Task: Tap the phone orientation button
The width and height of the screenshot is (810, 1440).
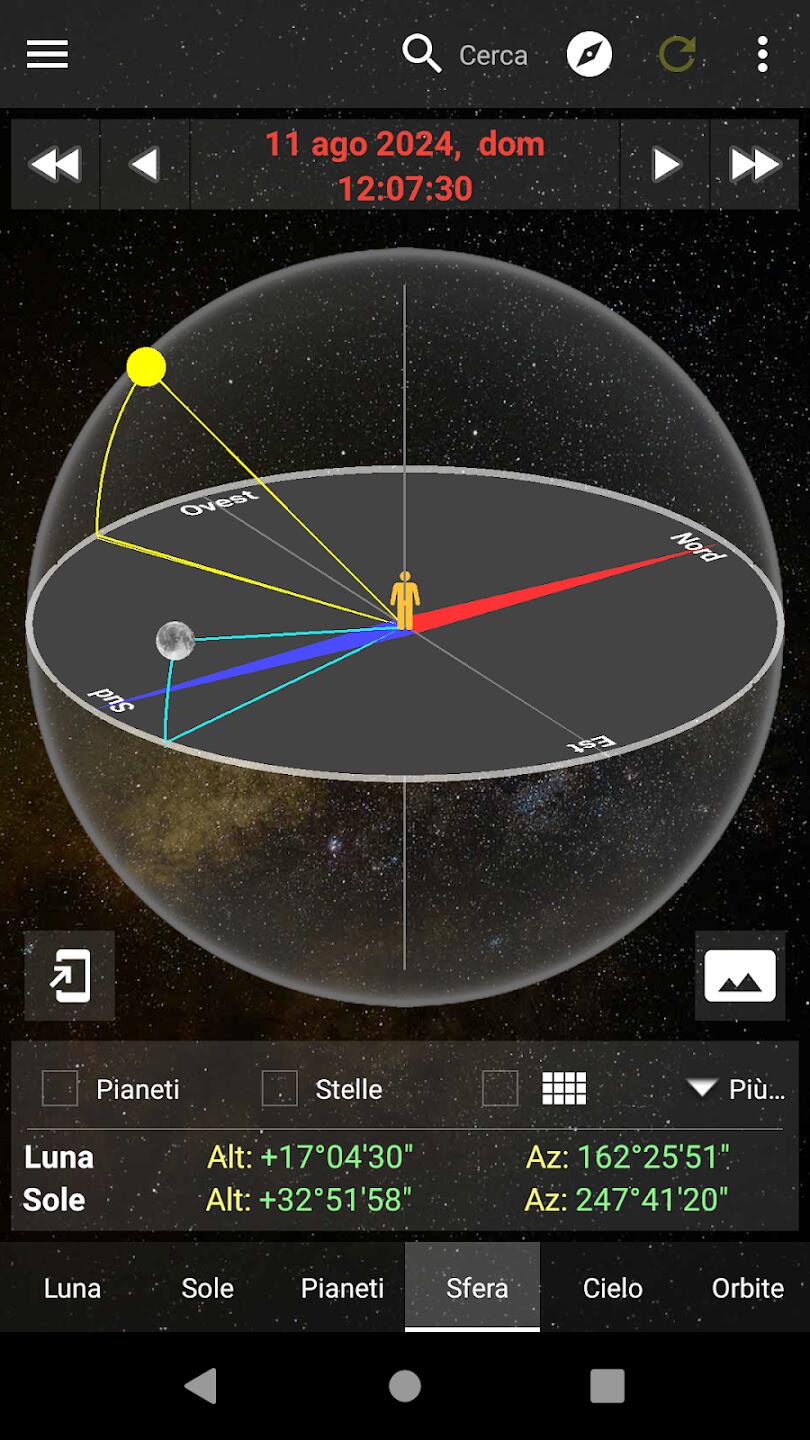Action: point(70,976)
